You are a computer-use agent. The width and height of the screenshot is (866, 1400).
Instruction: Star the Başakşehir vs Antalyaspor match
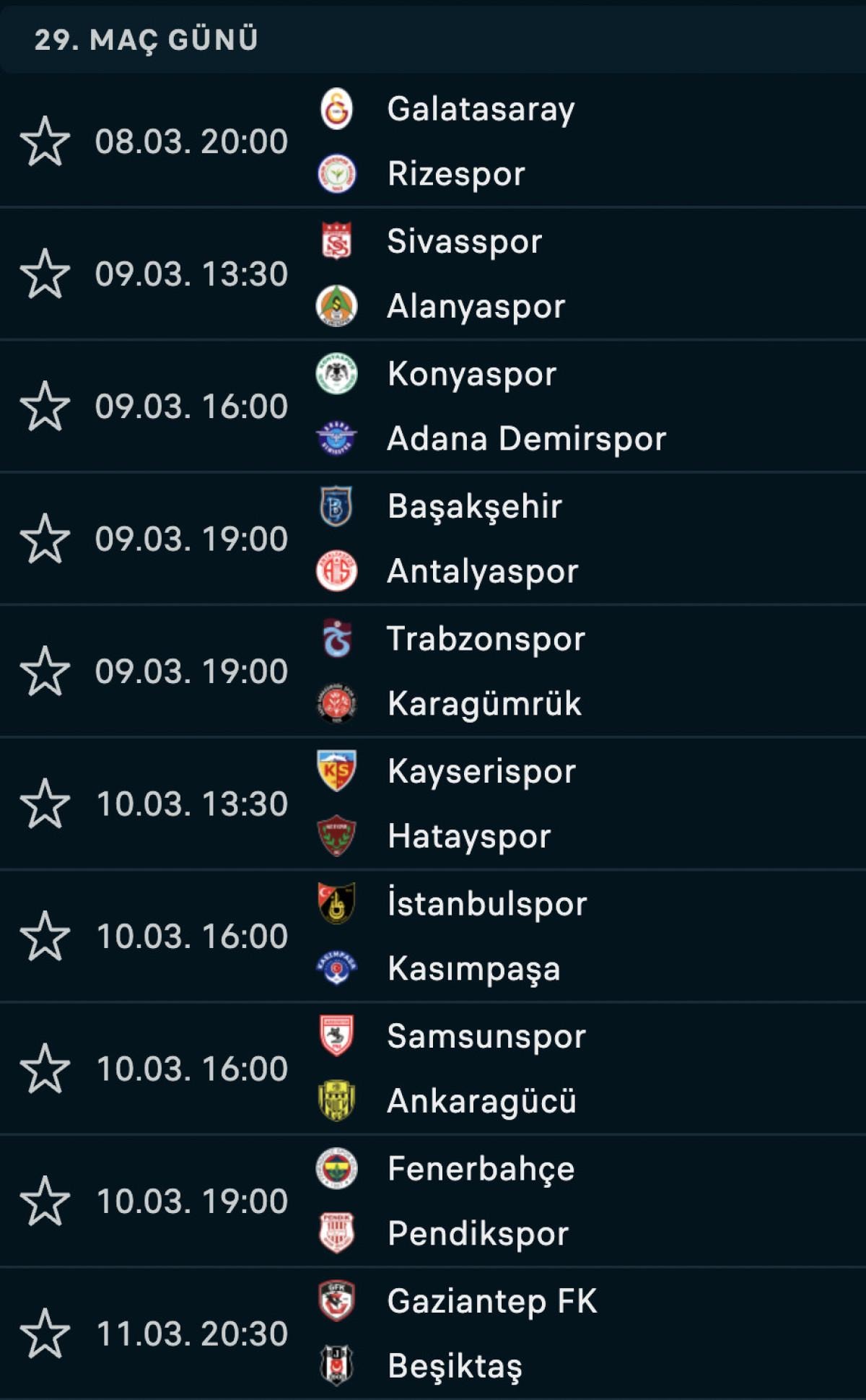pyautogui.click(x=45, y=539)
